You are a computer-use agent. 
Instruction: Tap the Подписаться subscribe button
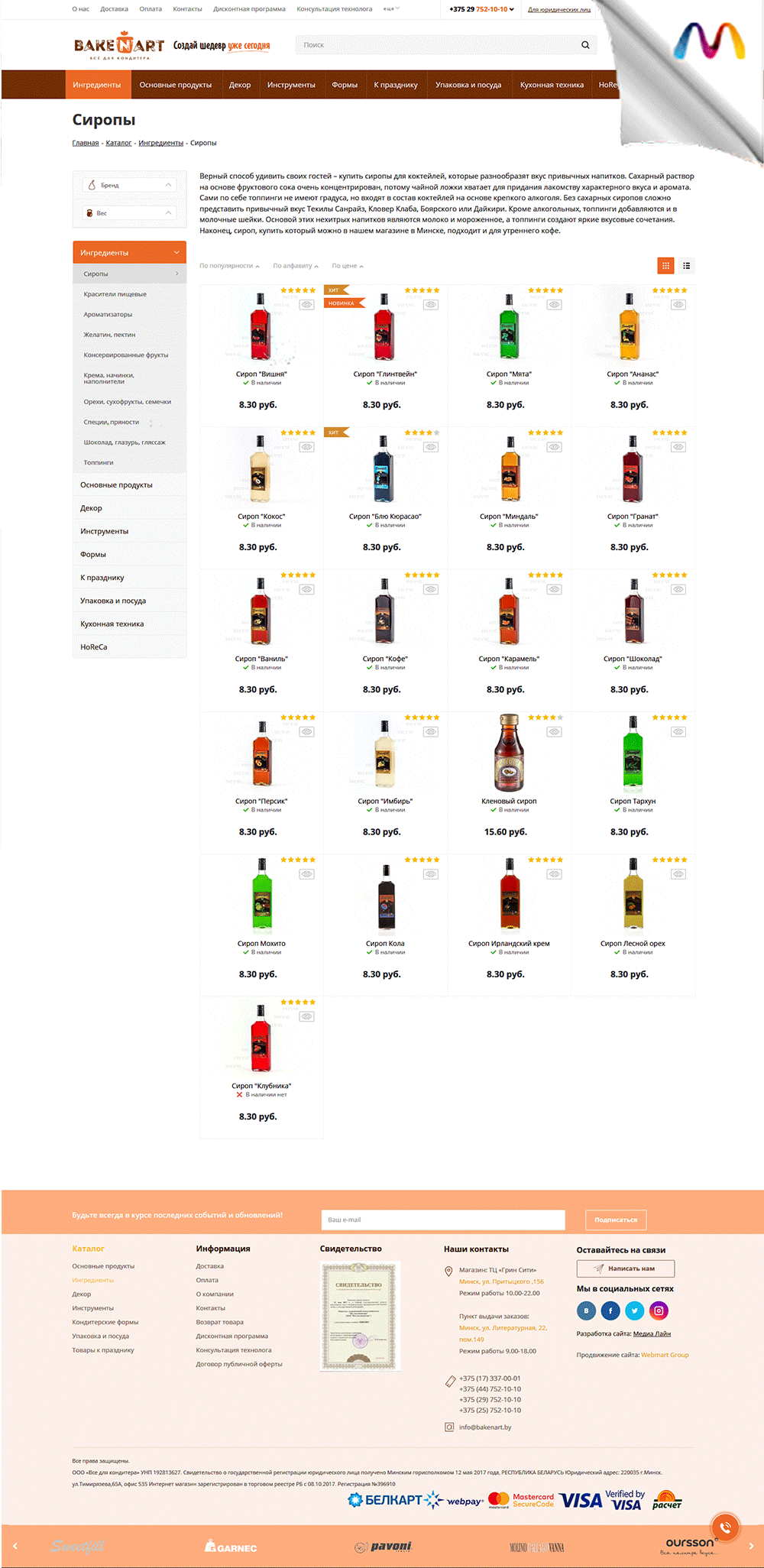coord(616,1220)
